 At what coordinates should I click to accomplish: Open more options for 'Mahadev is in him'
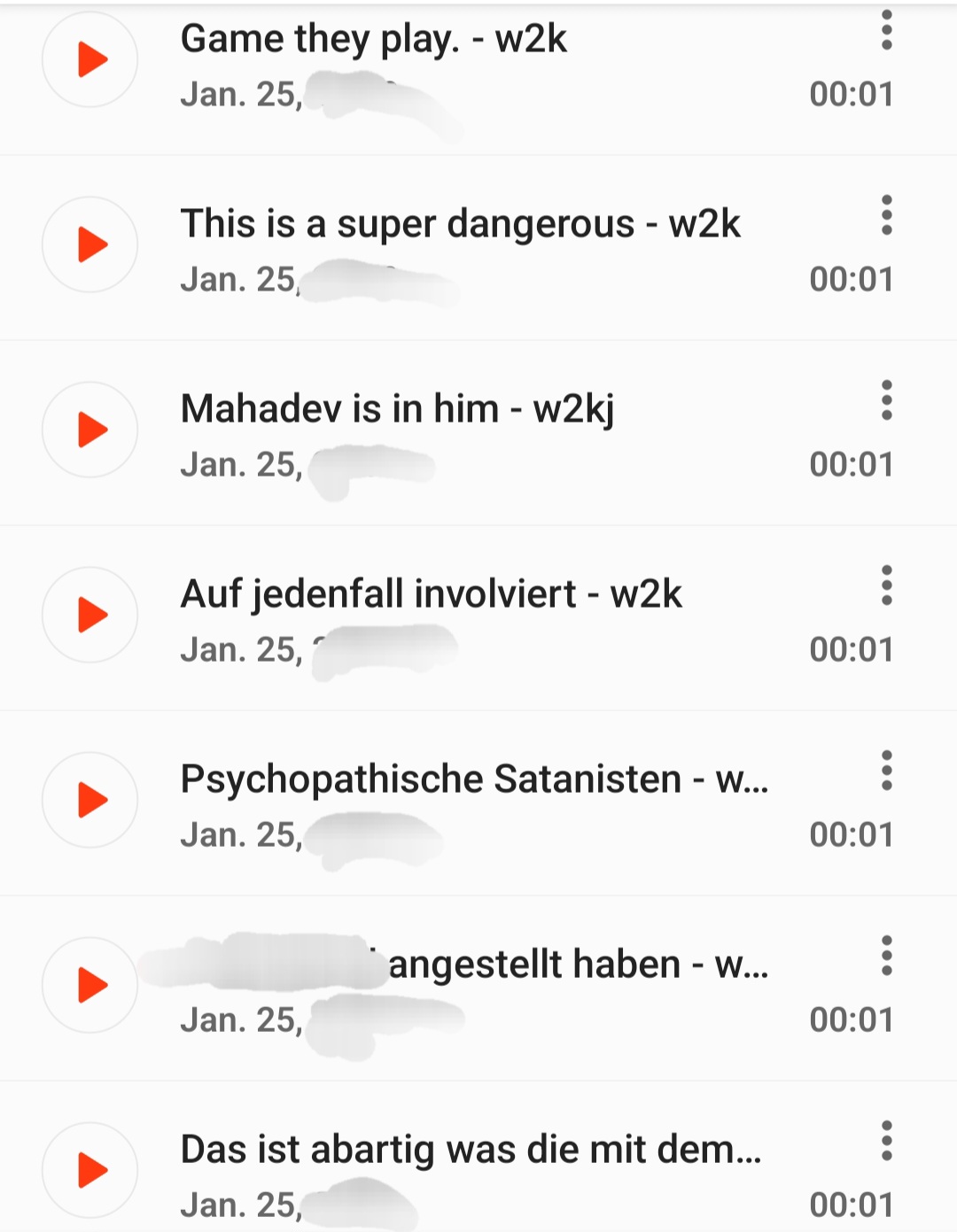[x=886, y=400]
